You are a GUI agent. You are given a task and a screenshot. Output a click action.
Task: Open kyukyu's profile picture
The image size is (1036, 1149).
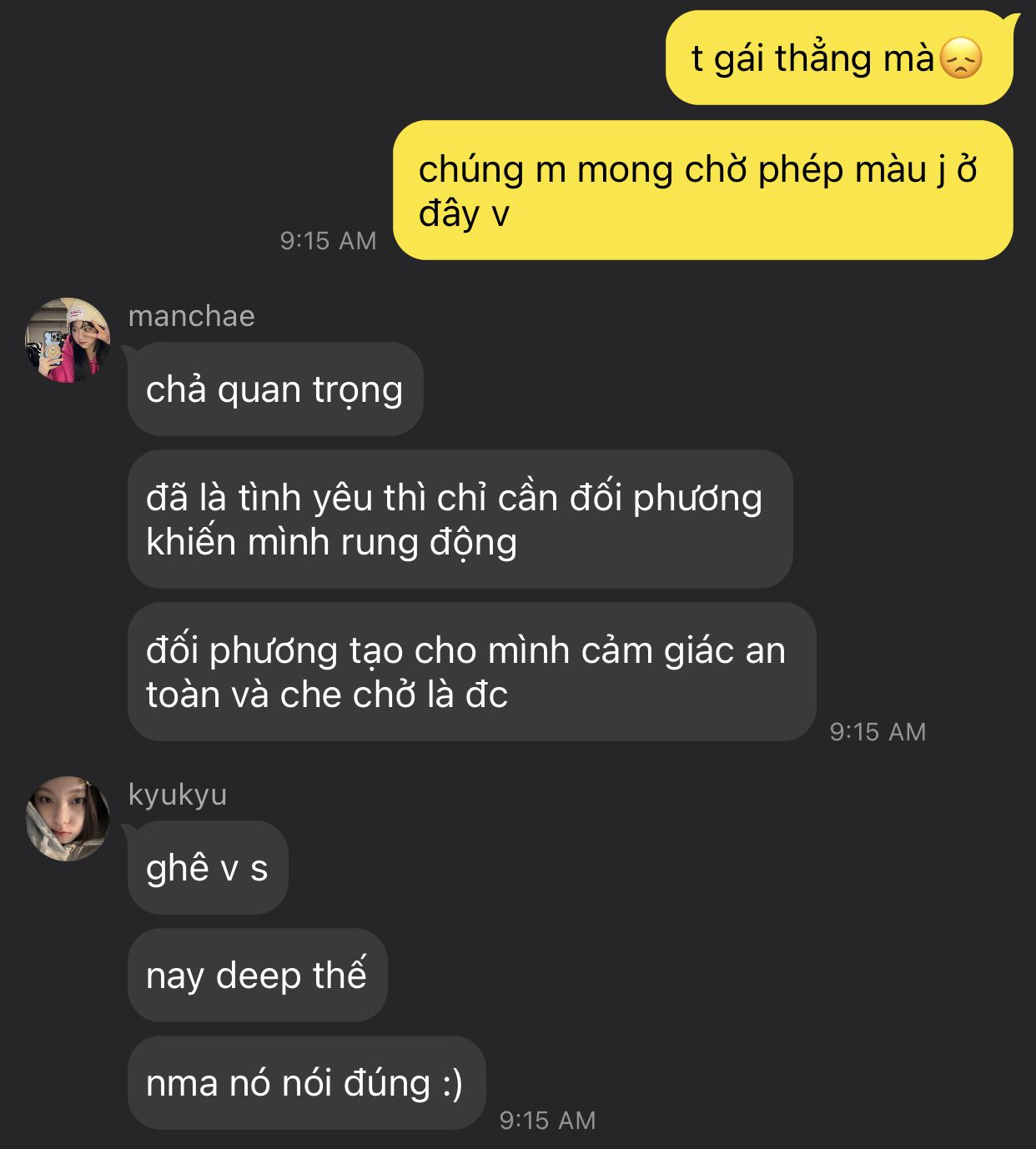[68, 819]
